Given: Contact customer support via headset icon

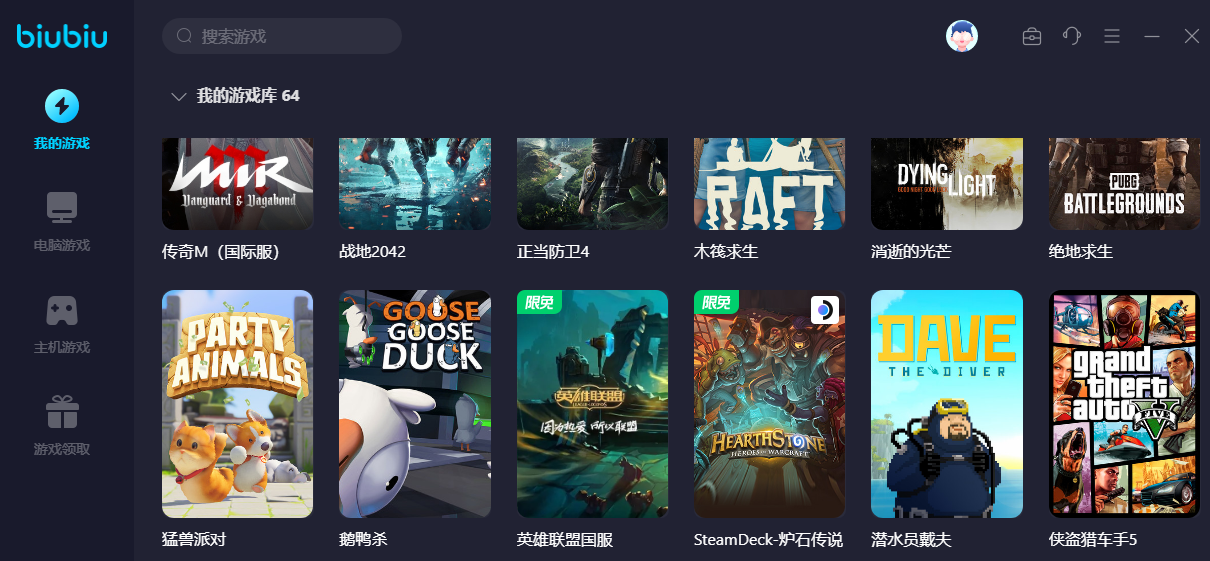Looking at the screenshot, I should click(x=1072, y=36).
